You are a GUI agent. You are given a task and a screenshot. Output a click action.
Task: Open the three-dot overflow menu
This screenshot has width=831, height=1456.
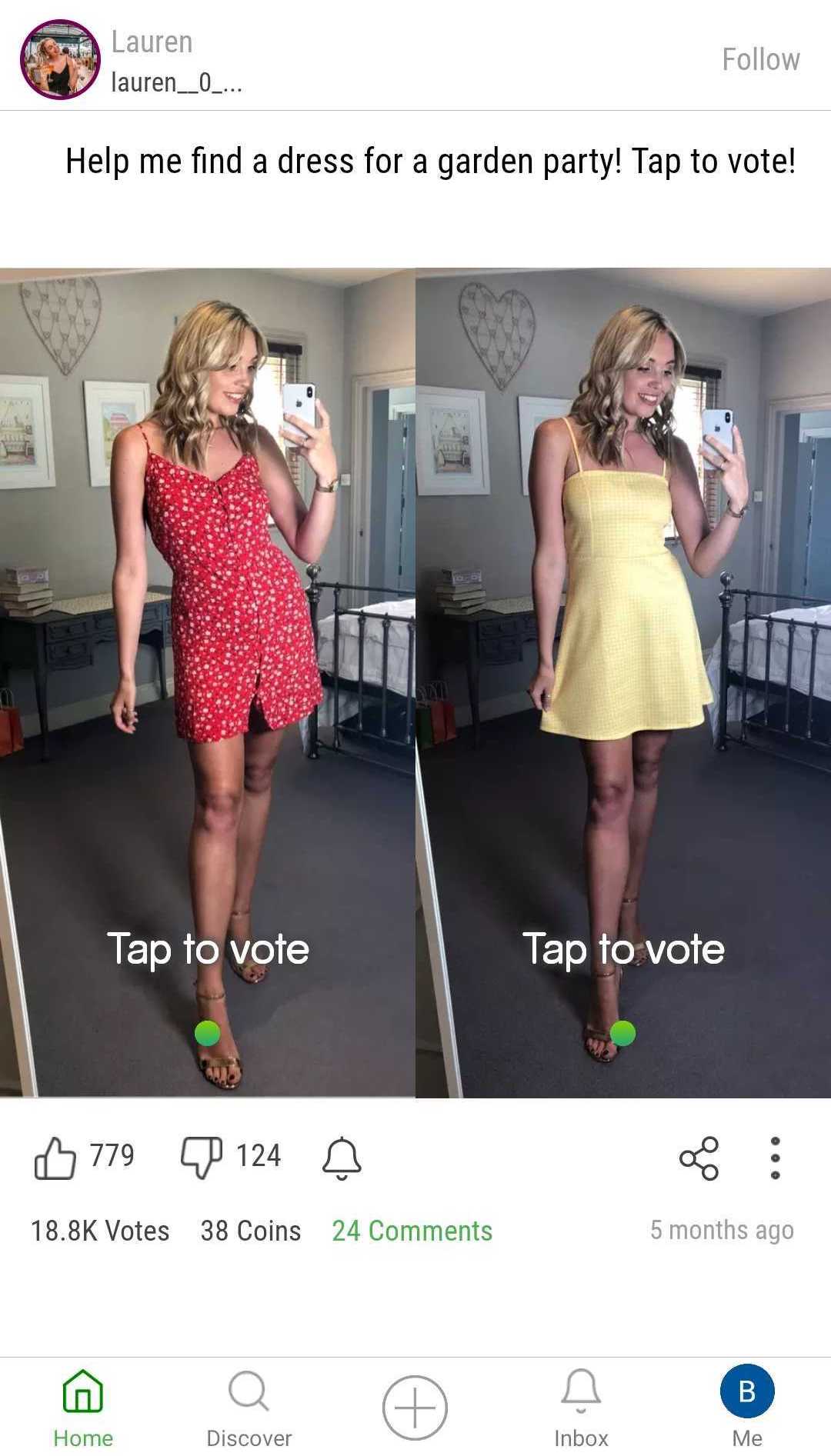click(x=775, y=1158)
